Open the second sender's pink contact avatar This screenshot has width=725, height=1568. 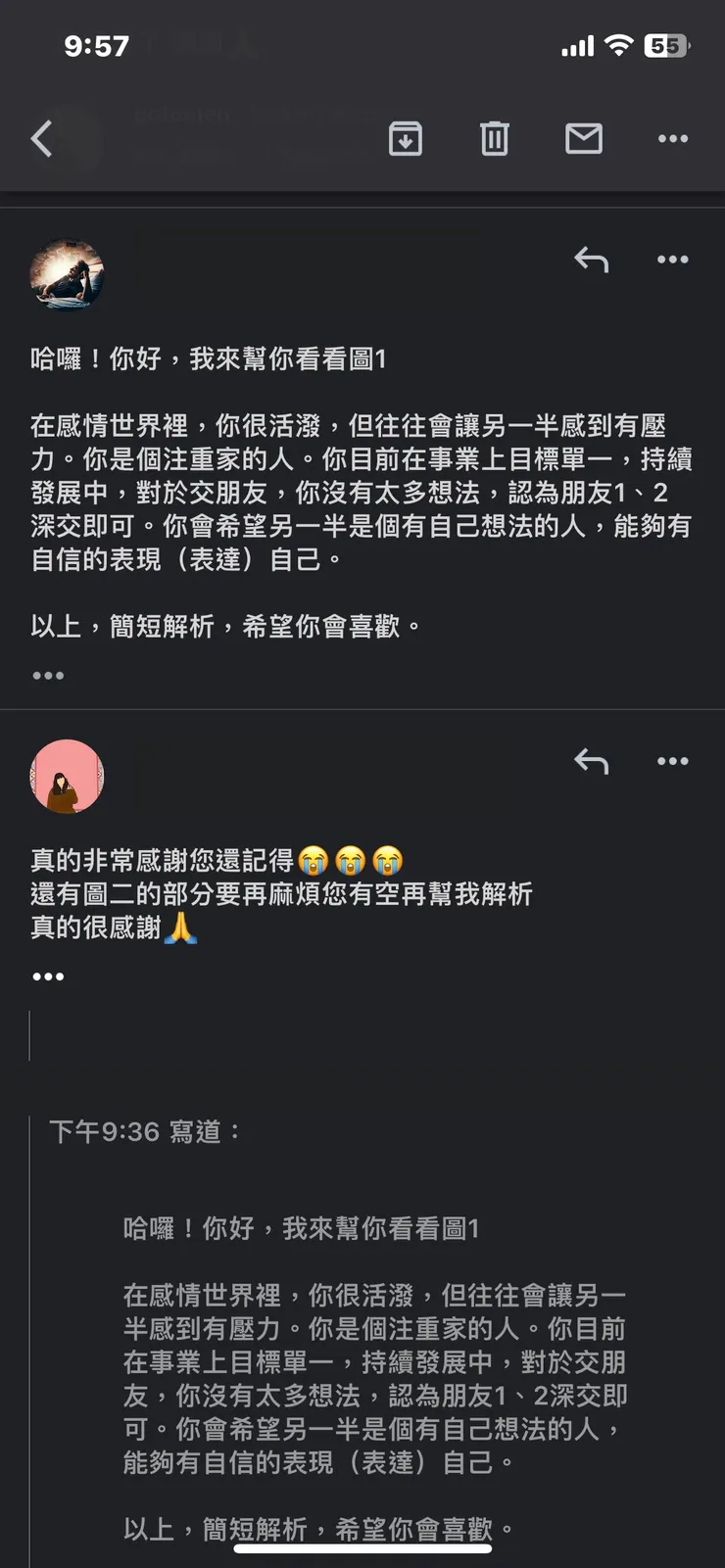click(66, 776)
